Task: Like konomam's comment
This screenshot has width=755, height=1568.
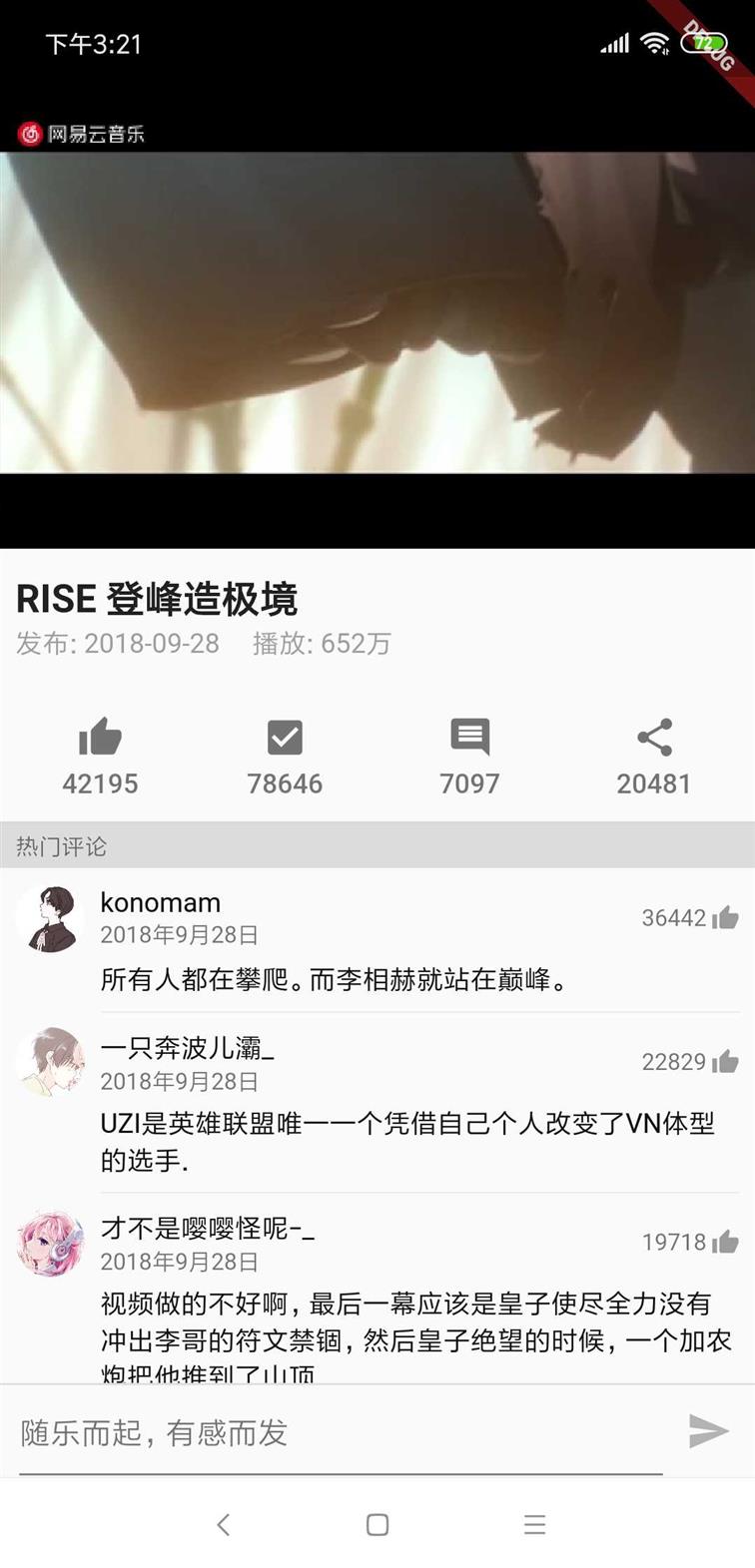Action: click(725, 917)
